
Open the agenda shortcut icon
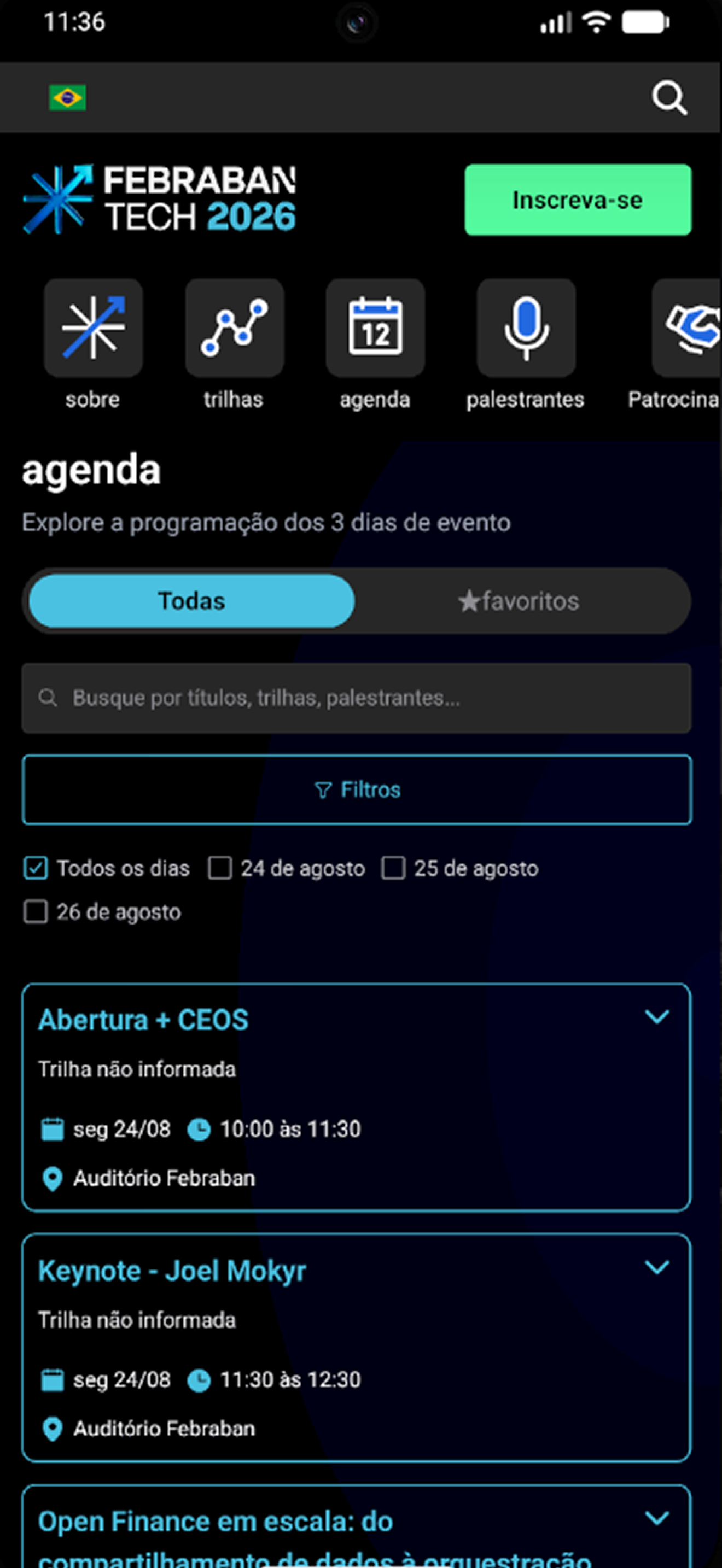[375, 328]
